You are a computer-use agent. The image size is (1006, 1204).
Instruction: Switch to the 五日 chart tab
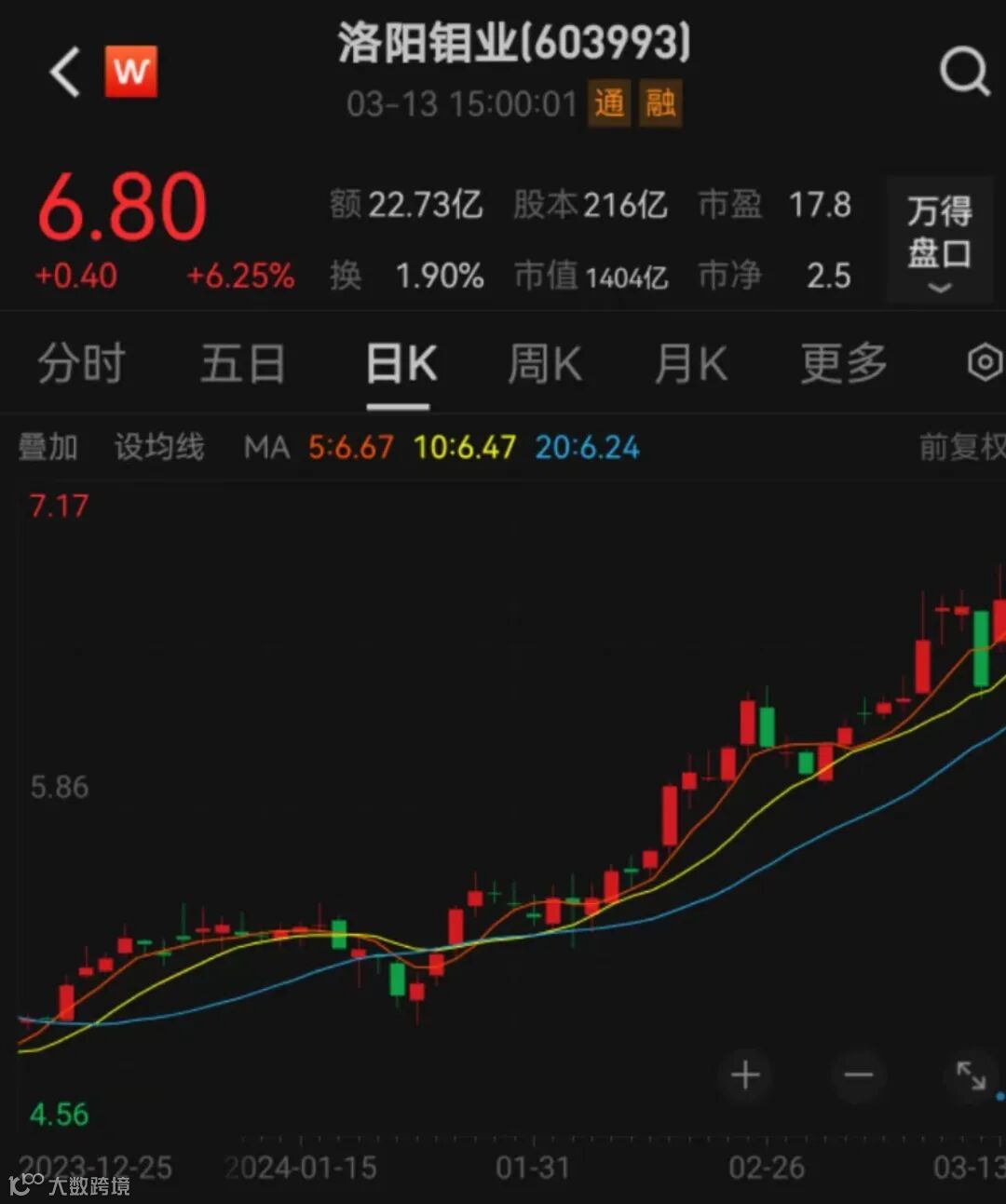coord(242,363)
